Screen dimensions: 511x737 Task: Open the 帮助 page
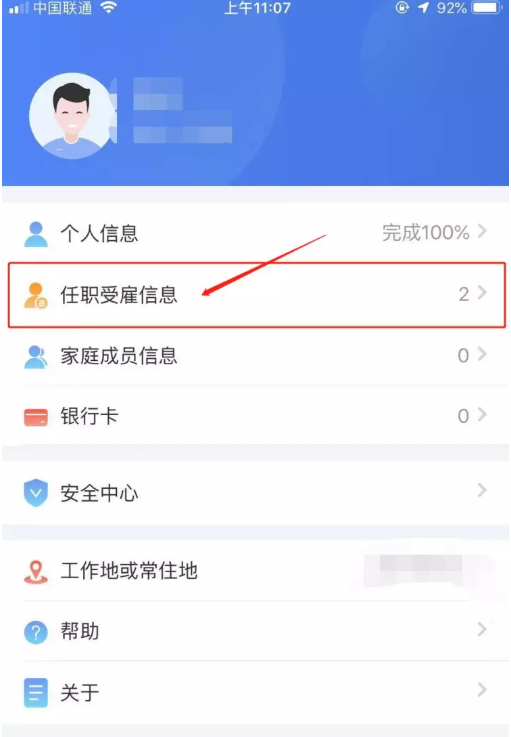tap(255, 631)
